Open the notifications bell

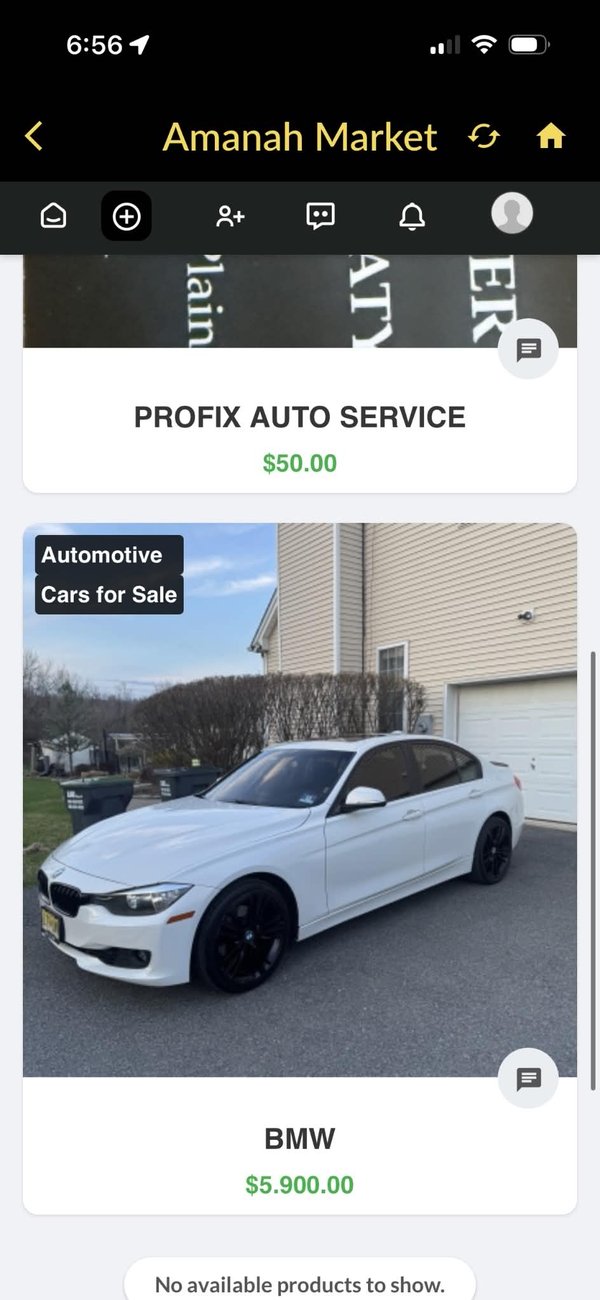point(412,215)
